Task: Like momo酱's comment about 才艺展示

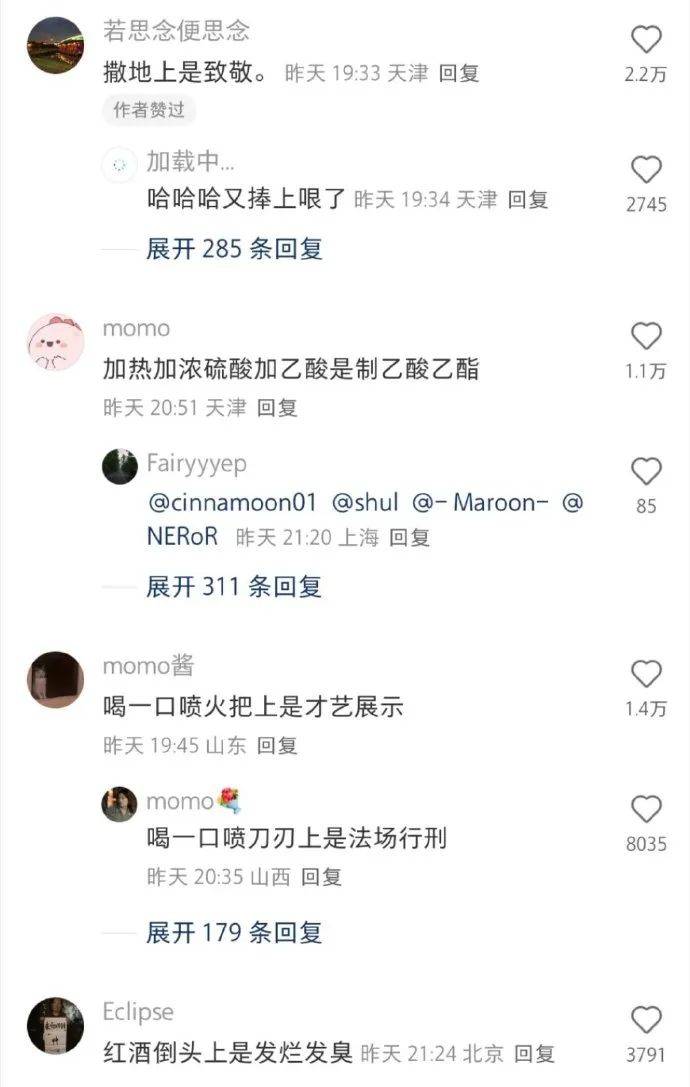Action: (x=647, y=674)
